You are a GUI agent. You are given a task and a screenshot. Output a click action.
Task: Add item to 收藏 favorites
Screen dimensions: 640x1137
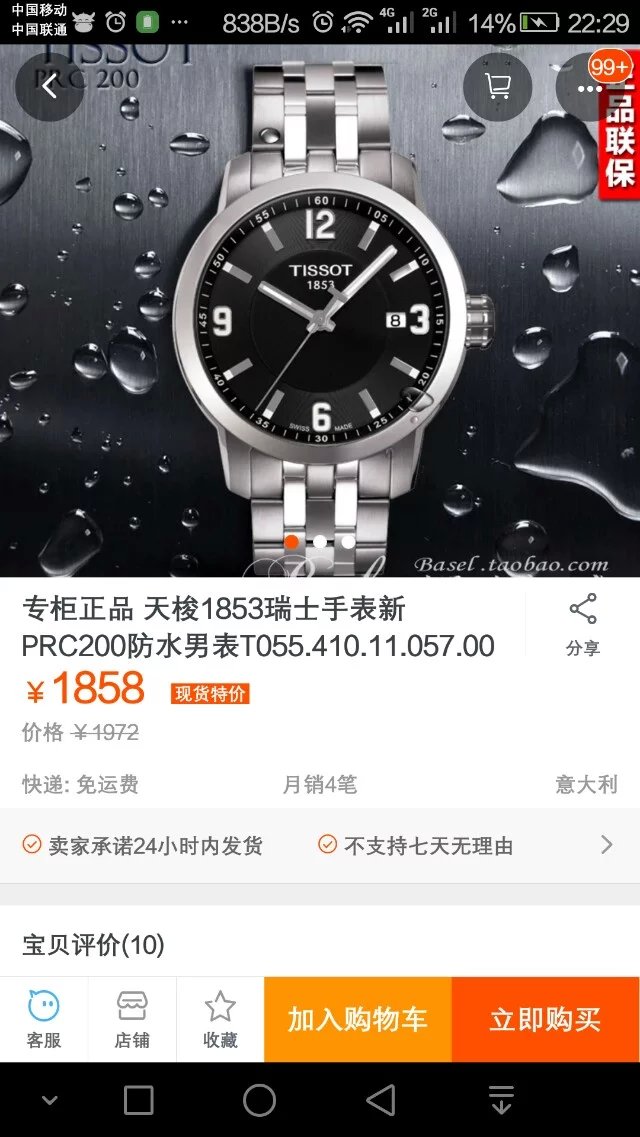pyautogui.click(x=220, y=1019)
